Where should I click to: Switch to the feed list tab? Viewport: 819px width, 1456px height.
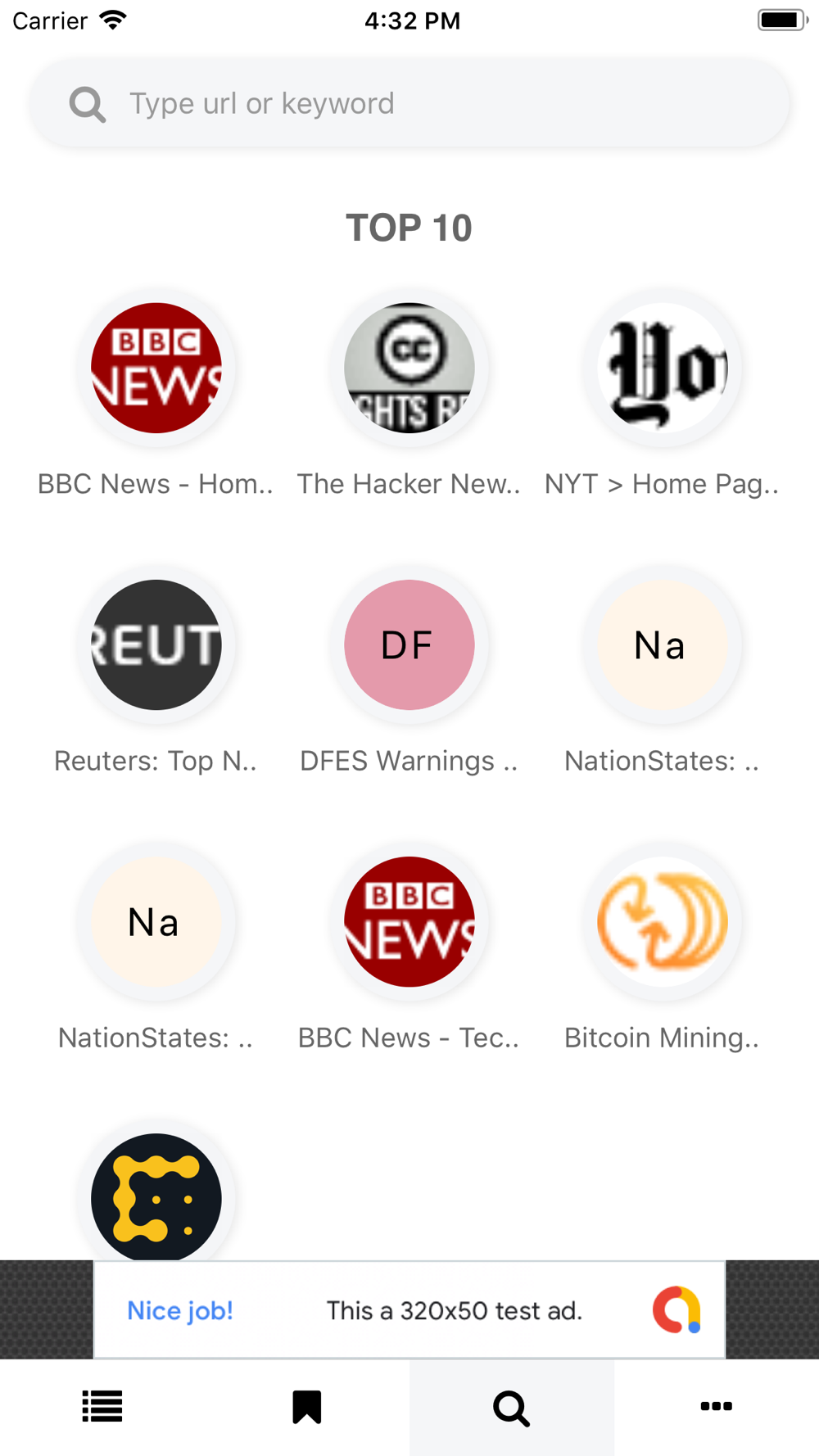pyautogui.click(x=102, y=1407)
